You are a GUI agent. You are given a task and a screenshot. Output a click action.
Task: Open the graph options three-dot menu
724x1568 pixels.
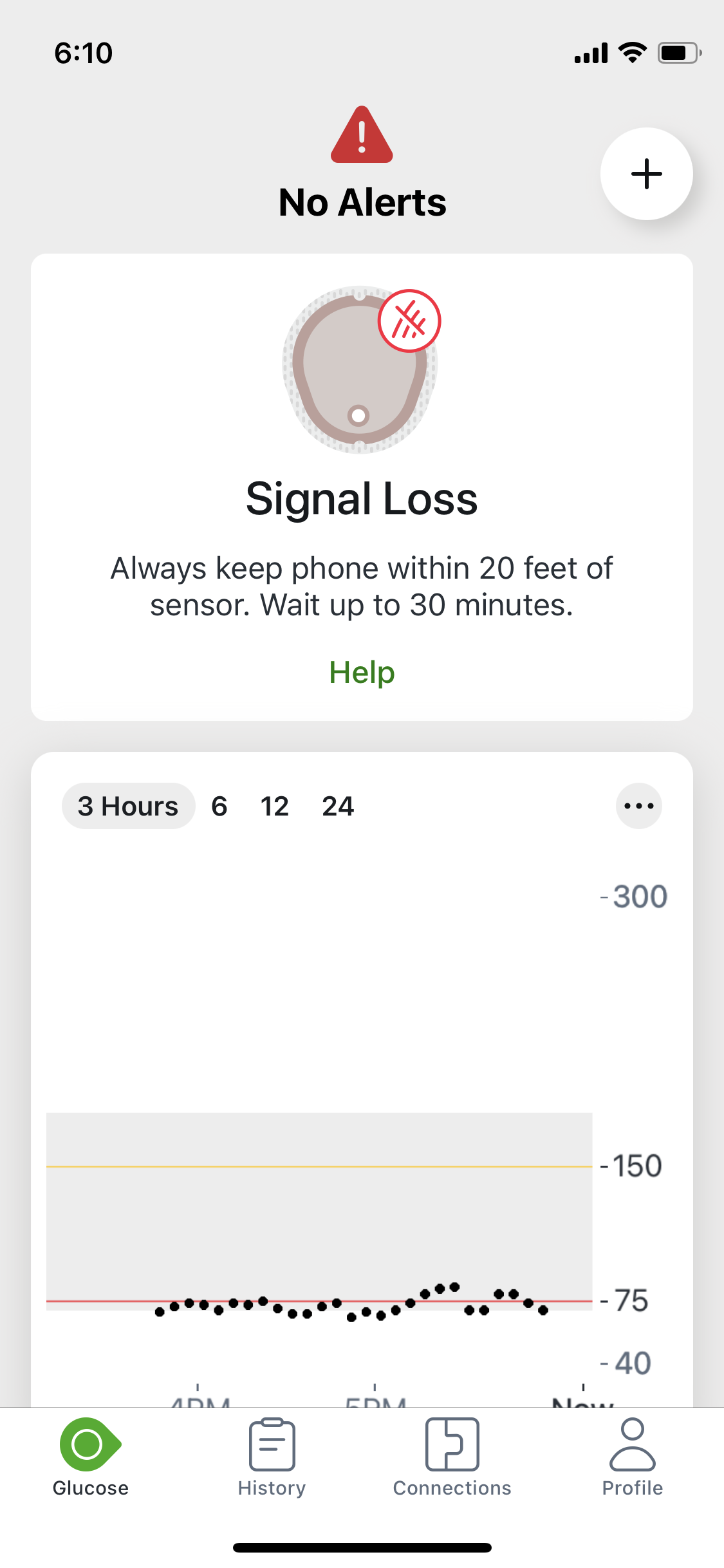click(638, 806)
